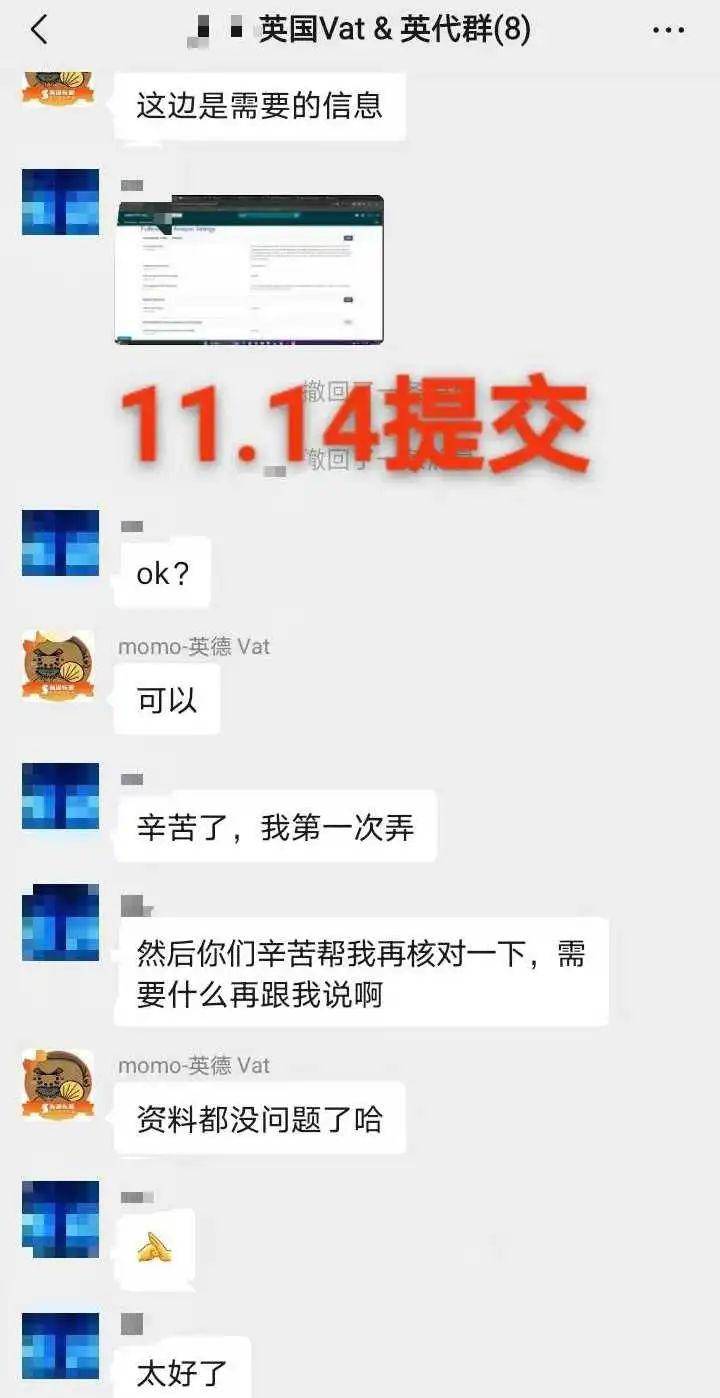
Task: Open momo's avatar beside the 可以 message
Action: [58, 666]
